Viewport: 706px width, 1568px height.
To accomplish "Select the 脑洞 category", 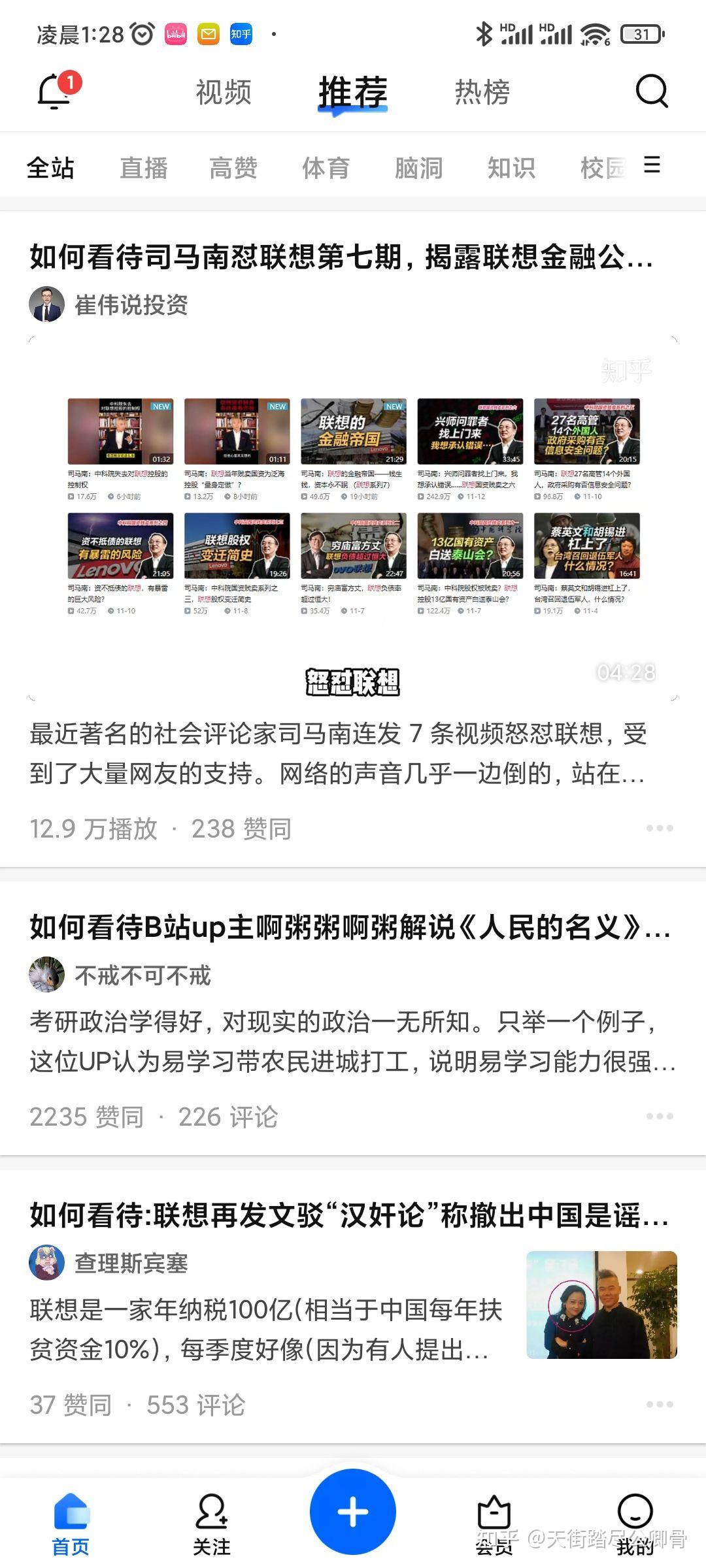I will (x=419, y=168).
